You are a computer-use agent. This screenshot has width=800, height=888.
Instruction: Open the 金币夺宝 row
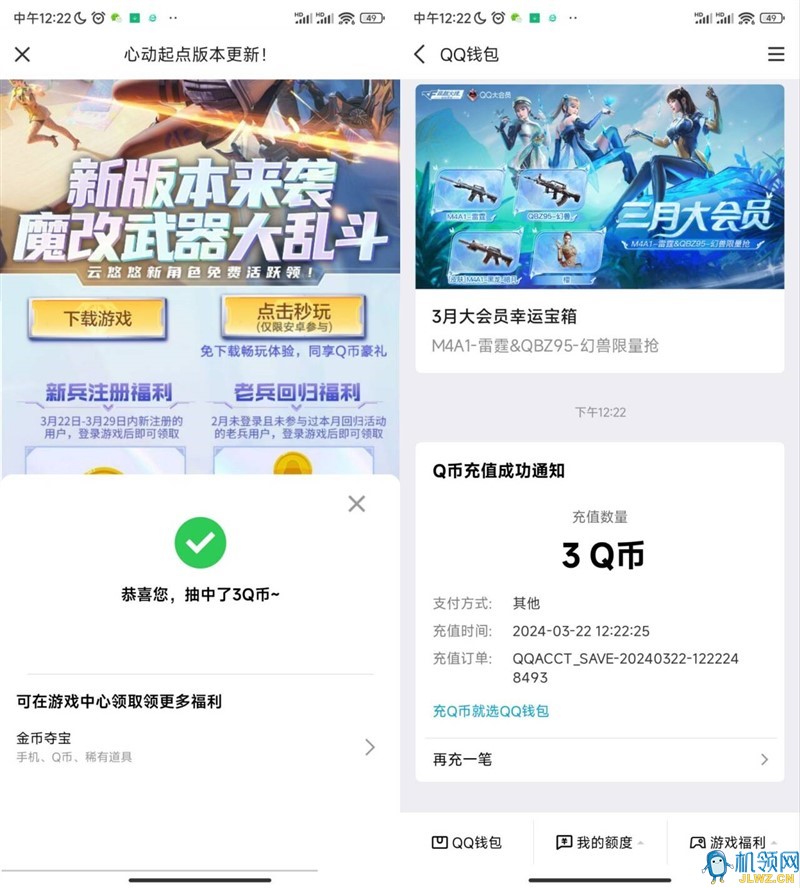[195, 747]
